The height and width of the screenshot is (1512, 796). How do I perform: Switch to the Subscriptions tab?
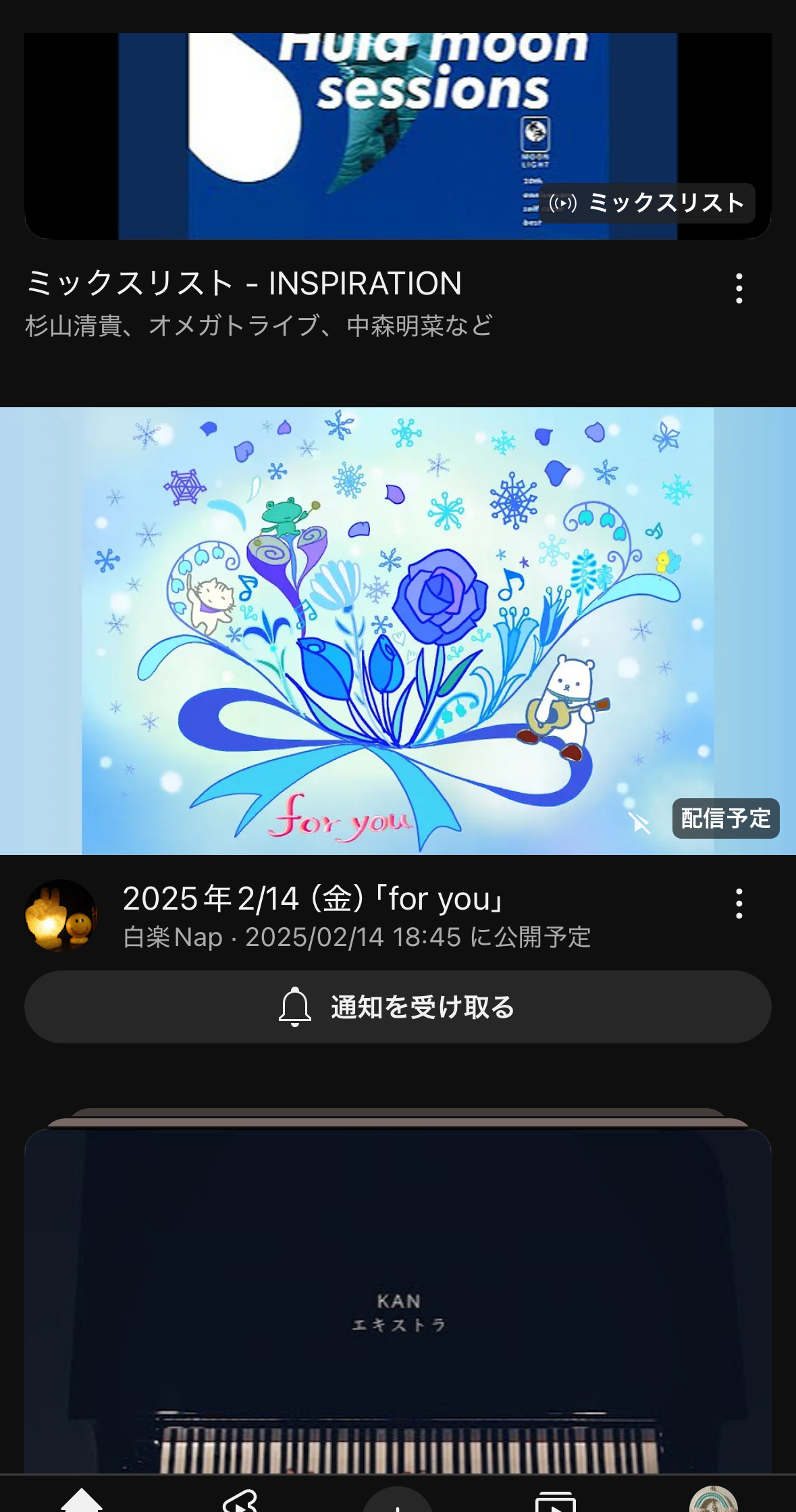pos(555,1502)
